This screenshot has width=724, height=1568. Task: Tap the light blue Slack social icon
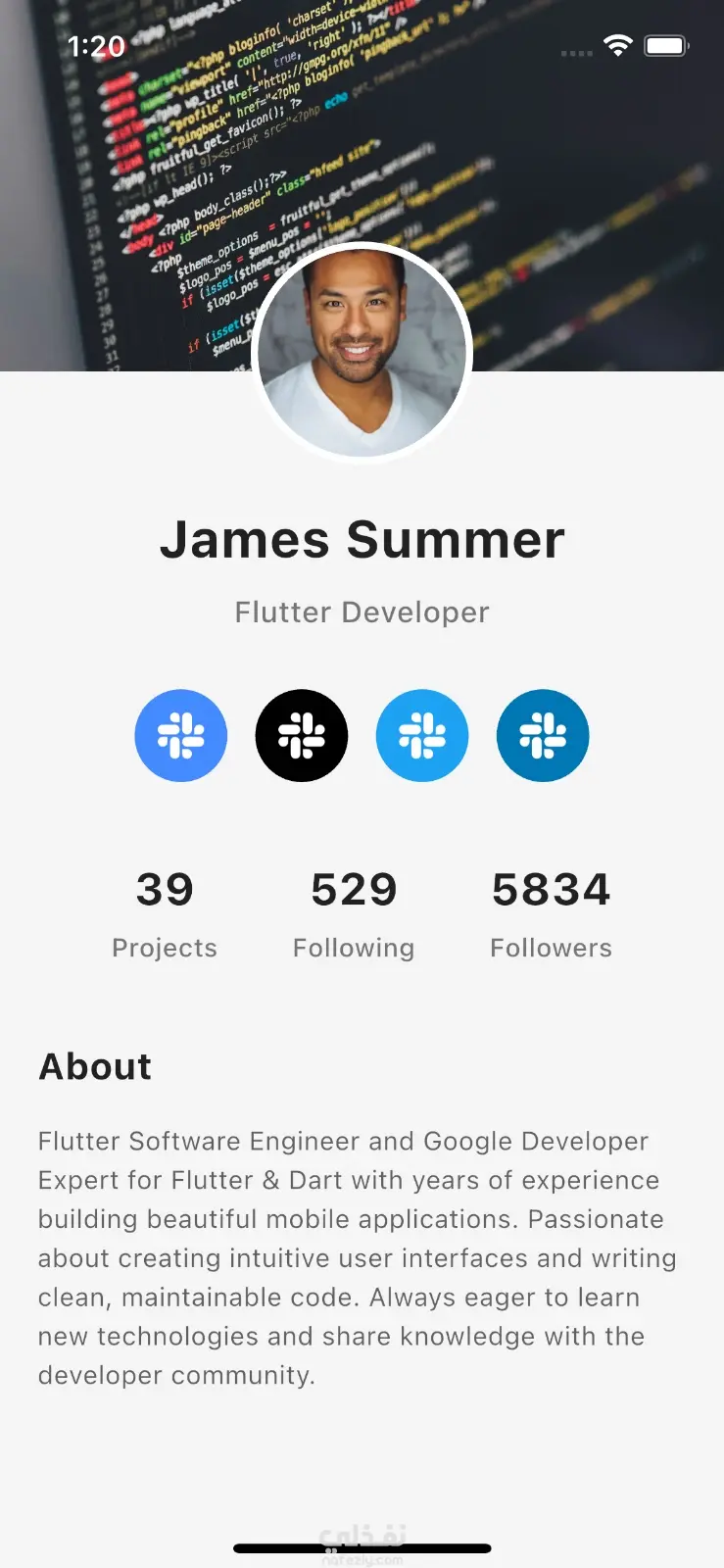click(x=181, y=735)
